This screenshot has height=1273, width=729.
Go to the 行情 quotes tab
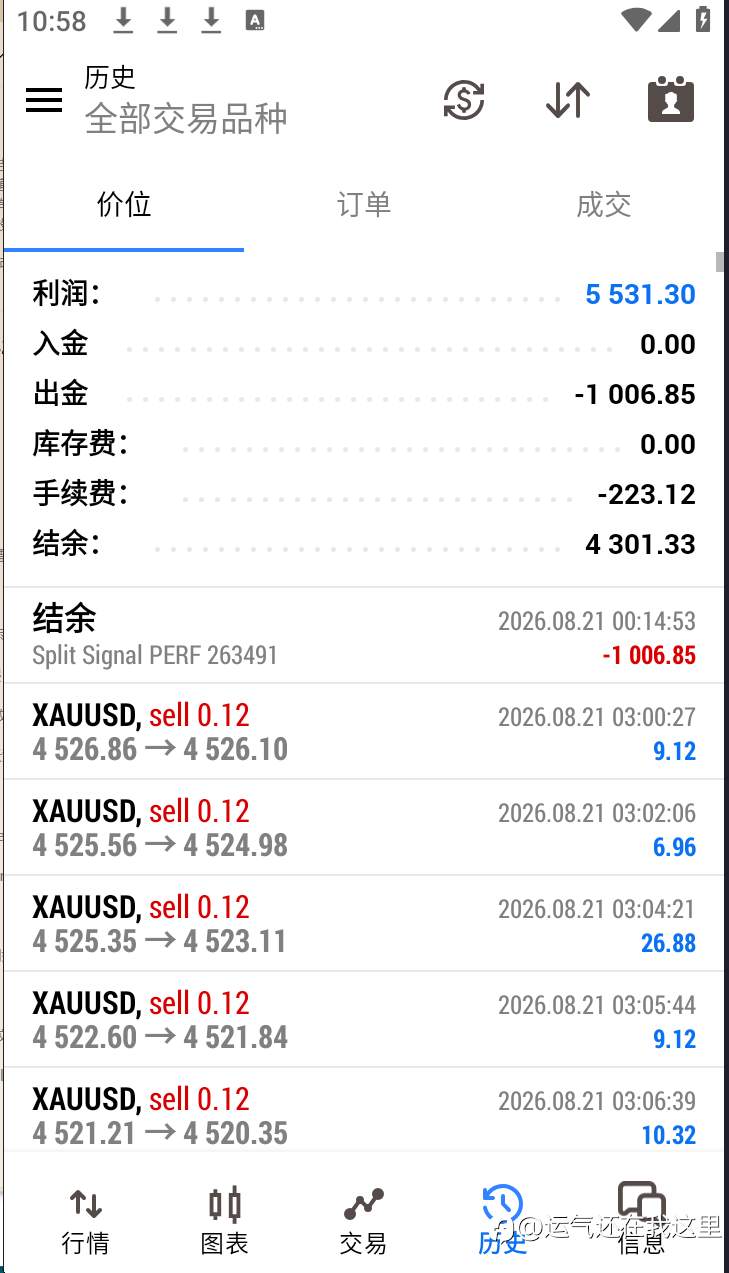[x=86, y=1220]
